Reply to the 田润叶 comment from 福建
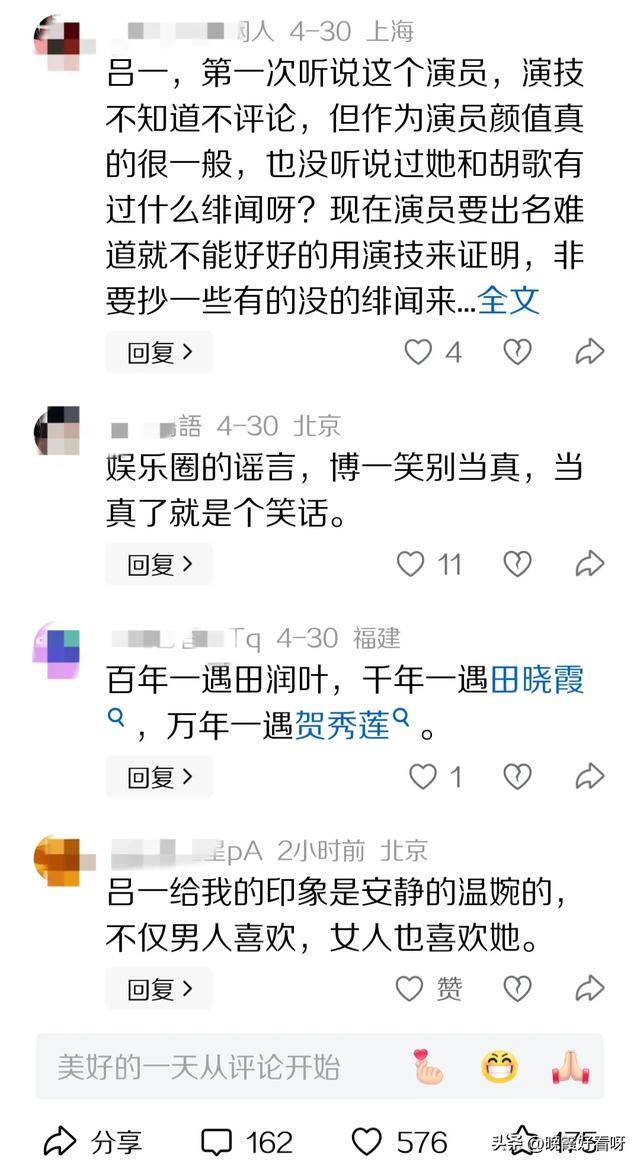 point(158,776)
